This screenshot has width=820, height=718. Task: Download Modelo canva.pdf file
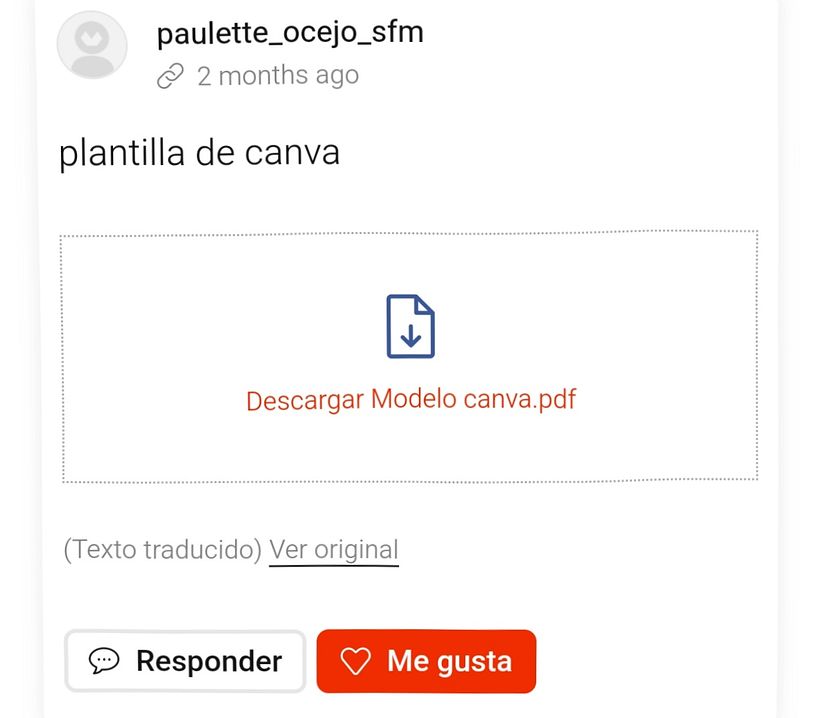click(x=411, y=399)
